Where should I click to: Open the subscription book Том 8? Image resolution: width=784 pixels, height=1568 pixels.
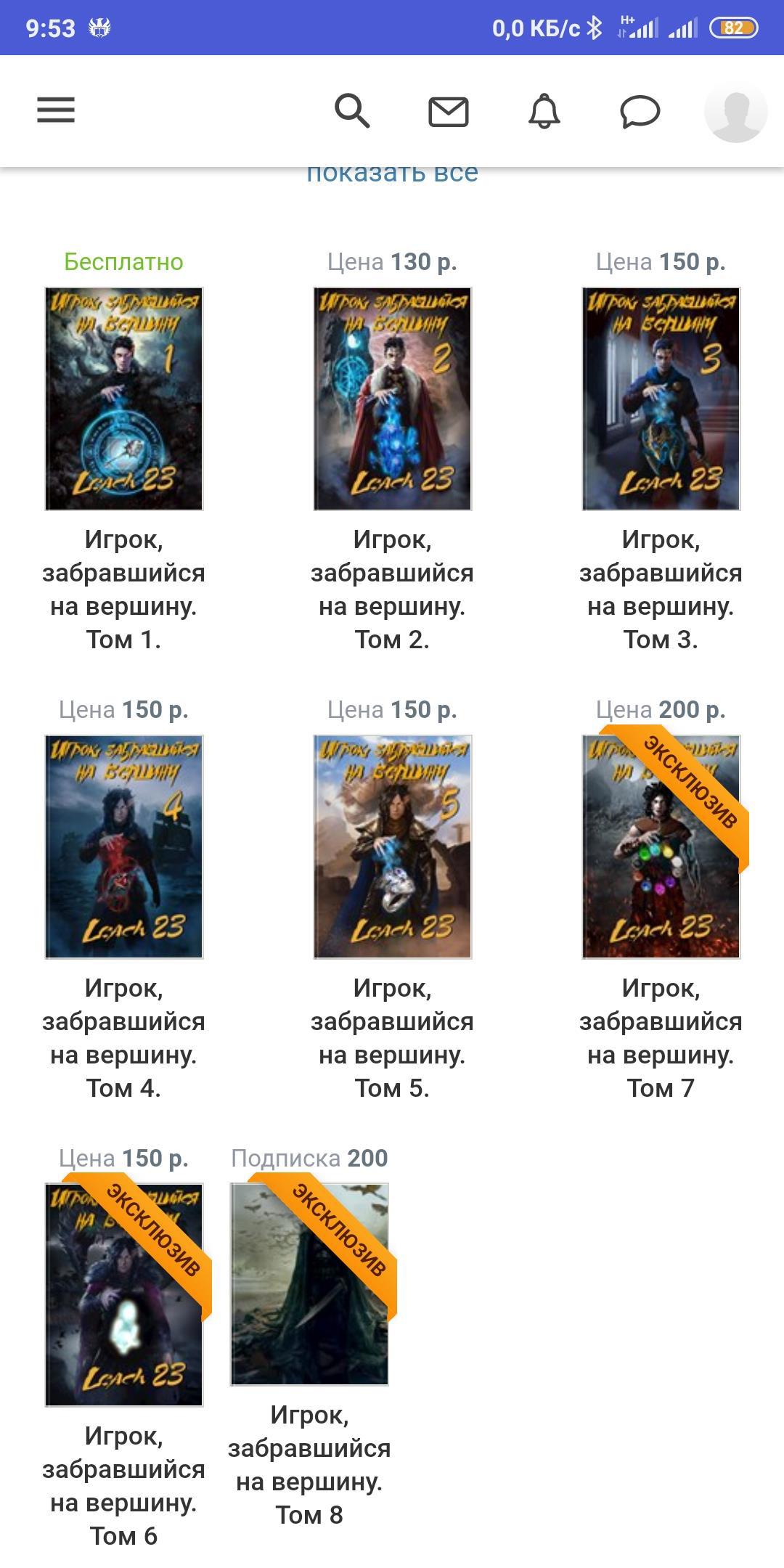pos(309,1284)
